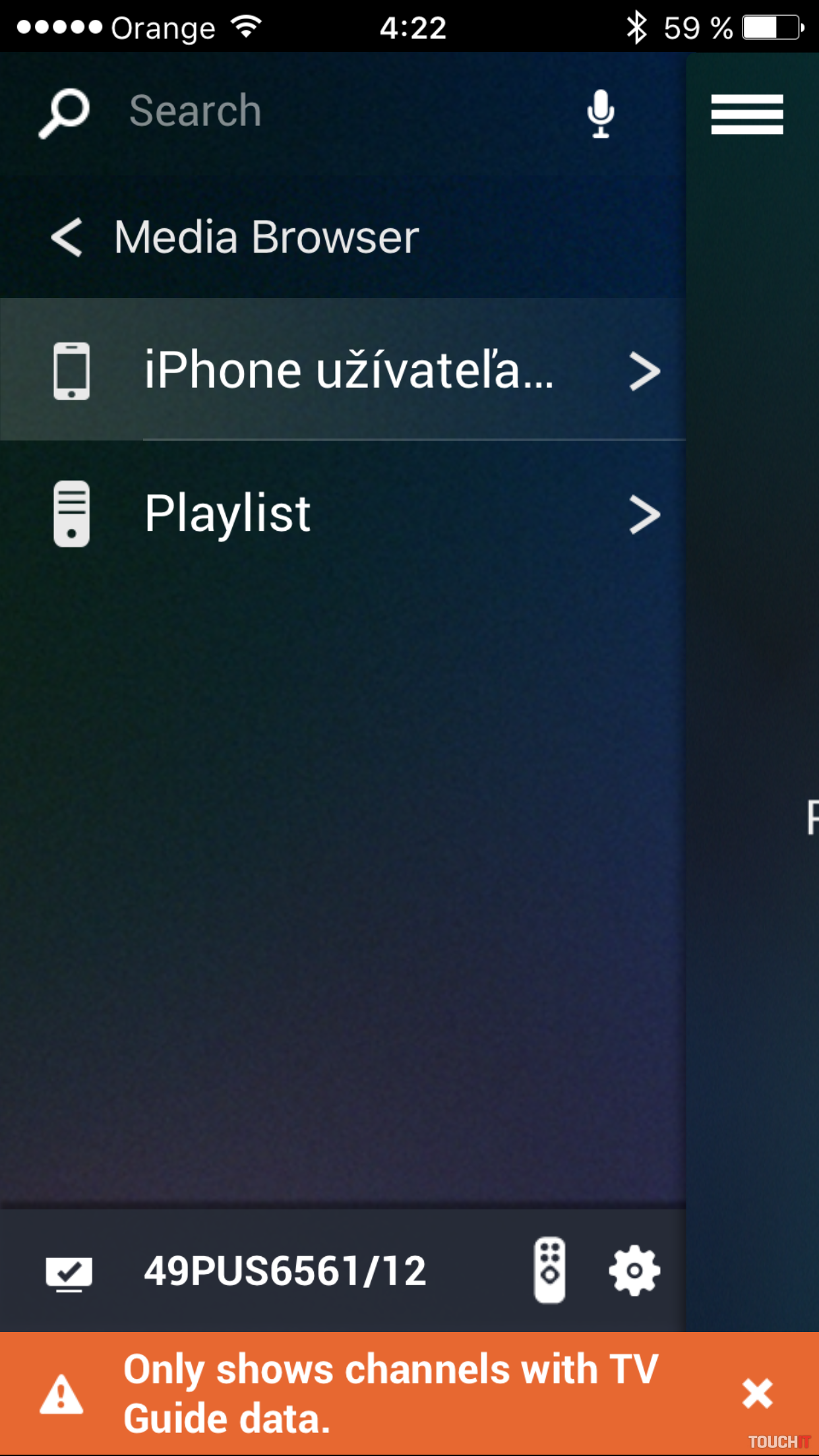Dismiss the TV Guide data warning
Image resolution: width=819 pixels, height=1456 pixels.
coord(756,1393)
